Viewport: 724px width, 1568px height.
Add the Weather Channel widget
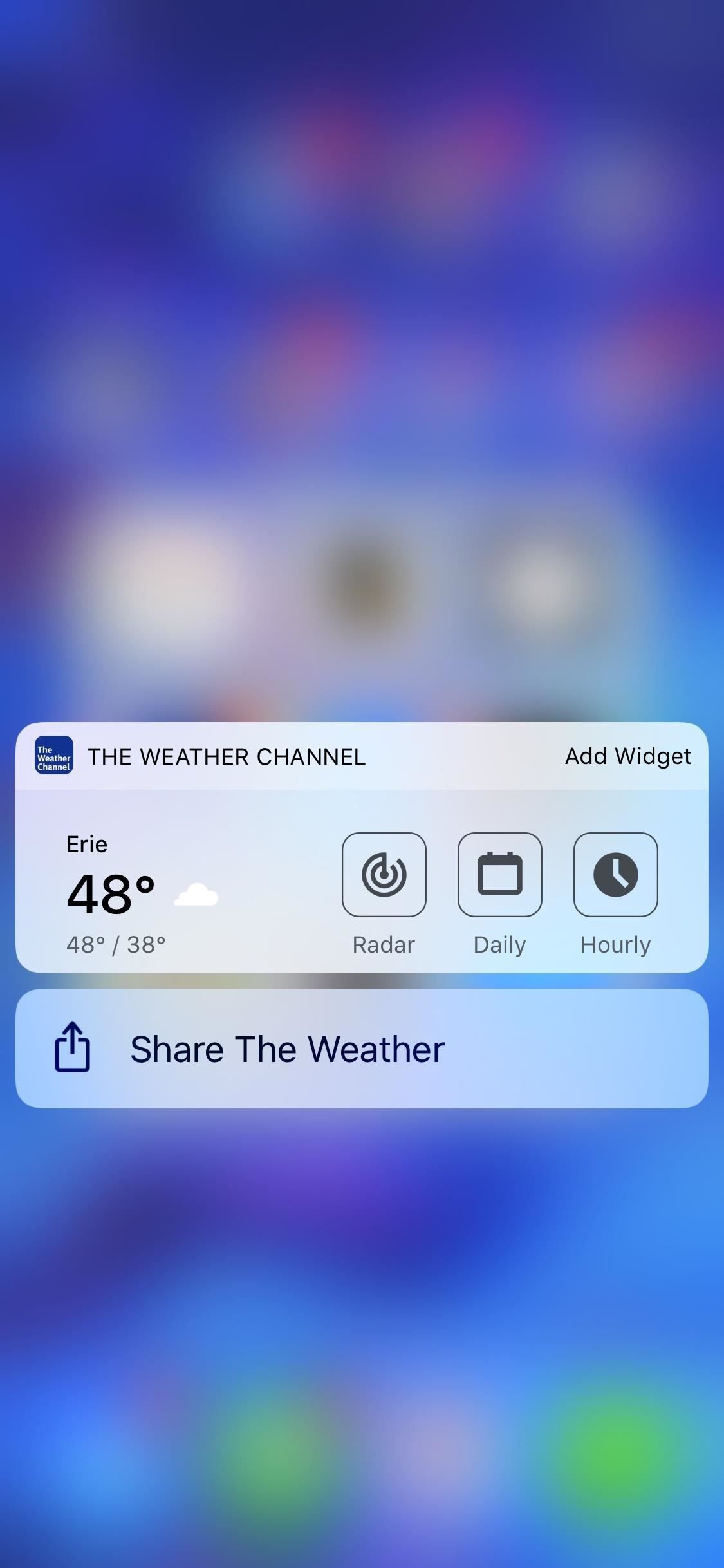click(x=627, y=756)
